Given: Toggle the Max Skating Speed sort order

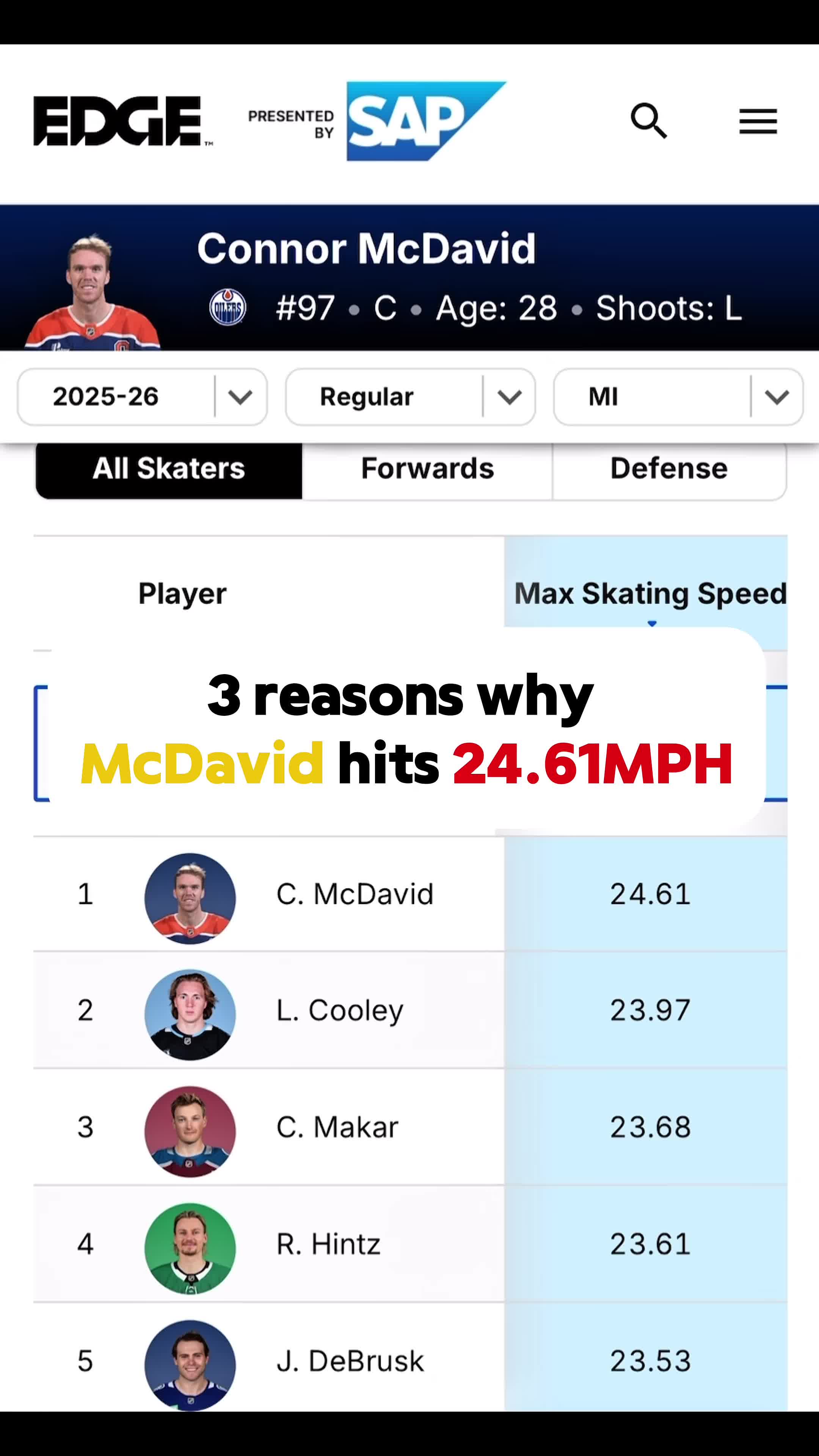Looking at the screenshot, I should tap(650, 593).
